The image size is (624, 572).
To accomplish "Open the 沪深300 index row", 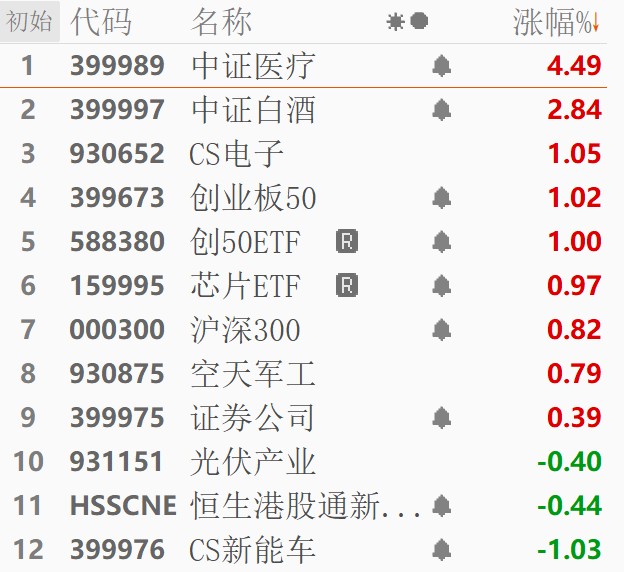I will 245,330.
